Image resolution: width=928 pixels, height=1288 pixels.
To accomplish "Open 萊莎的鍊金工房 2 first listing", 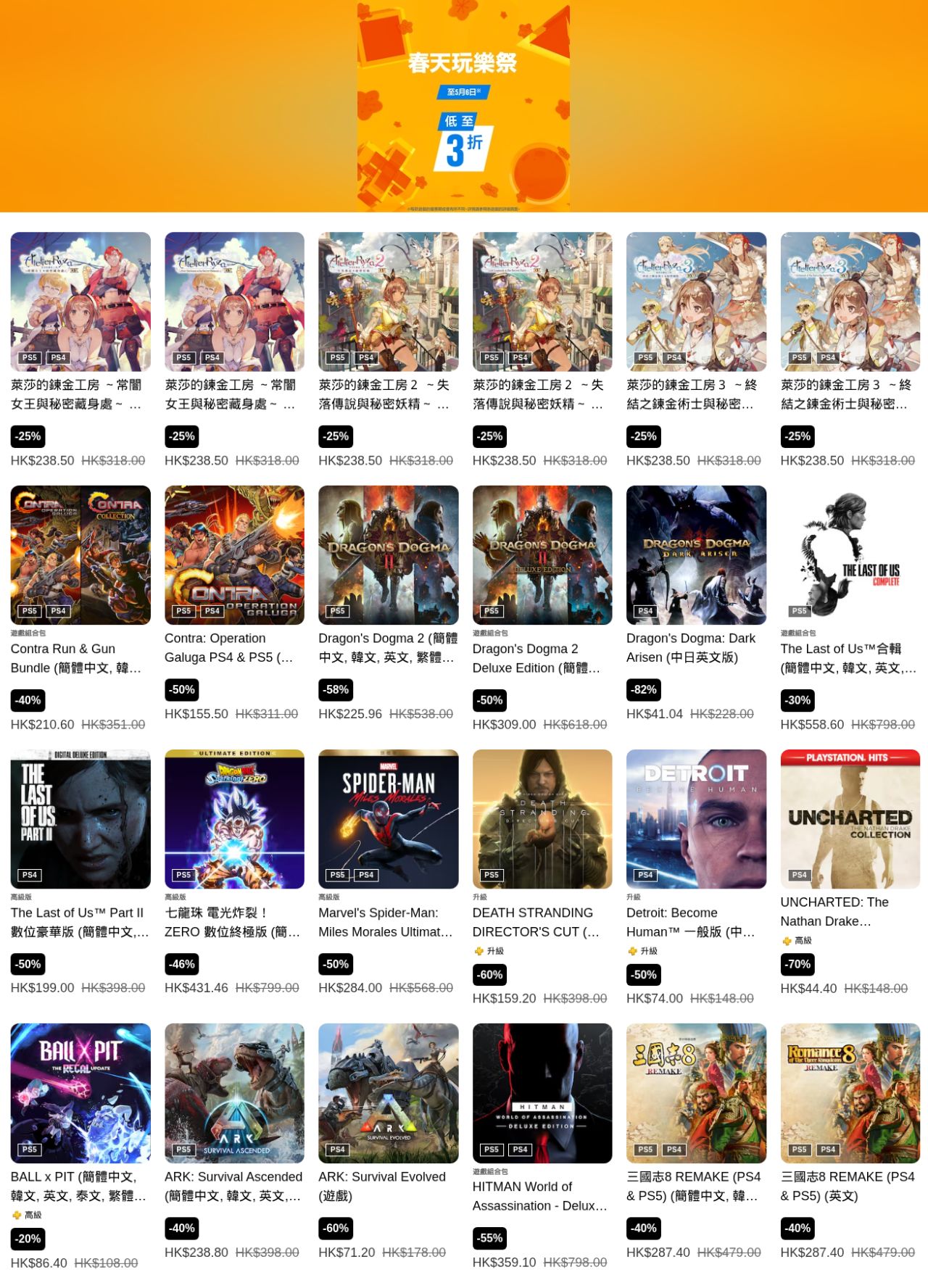I will pos(388,302).
